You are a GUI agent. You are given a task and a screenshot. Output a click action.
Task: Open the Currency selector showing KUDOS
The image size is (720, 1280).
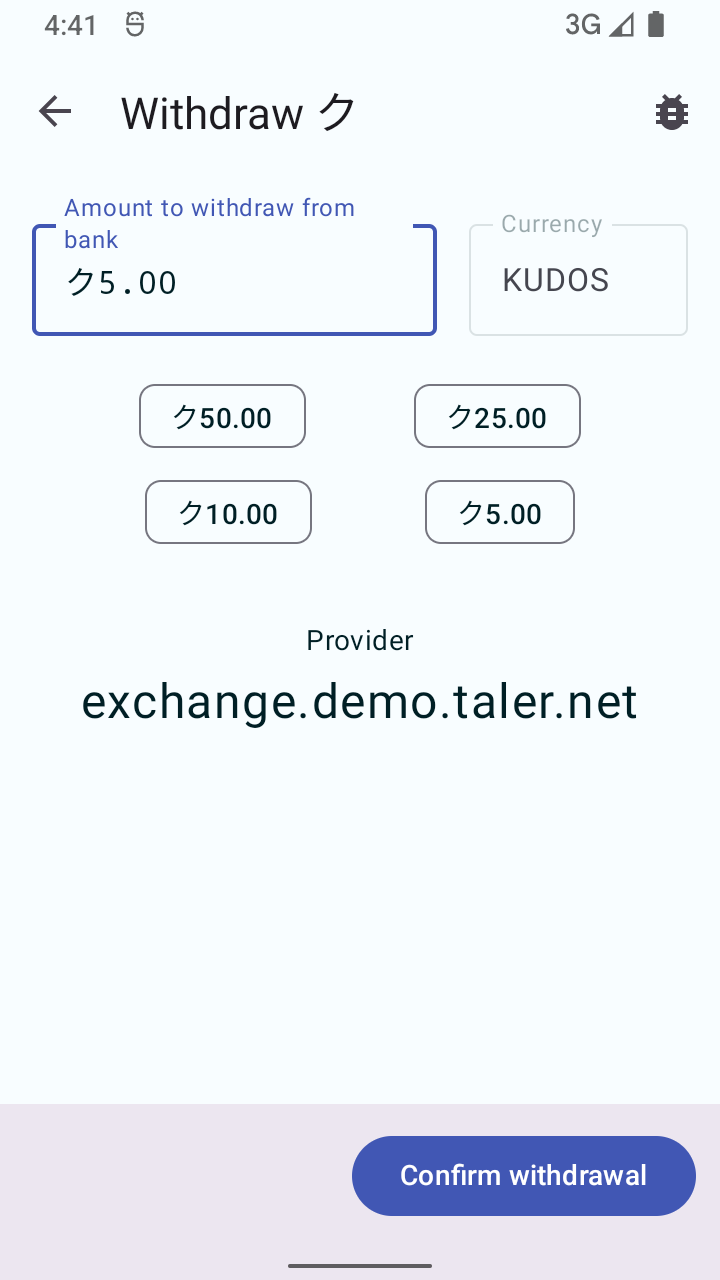coord(578,280)
